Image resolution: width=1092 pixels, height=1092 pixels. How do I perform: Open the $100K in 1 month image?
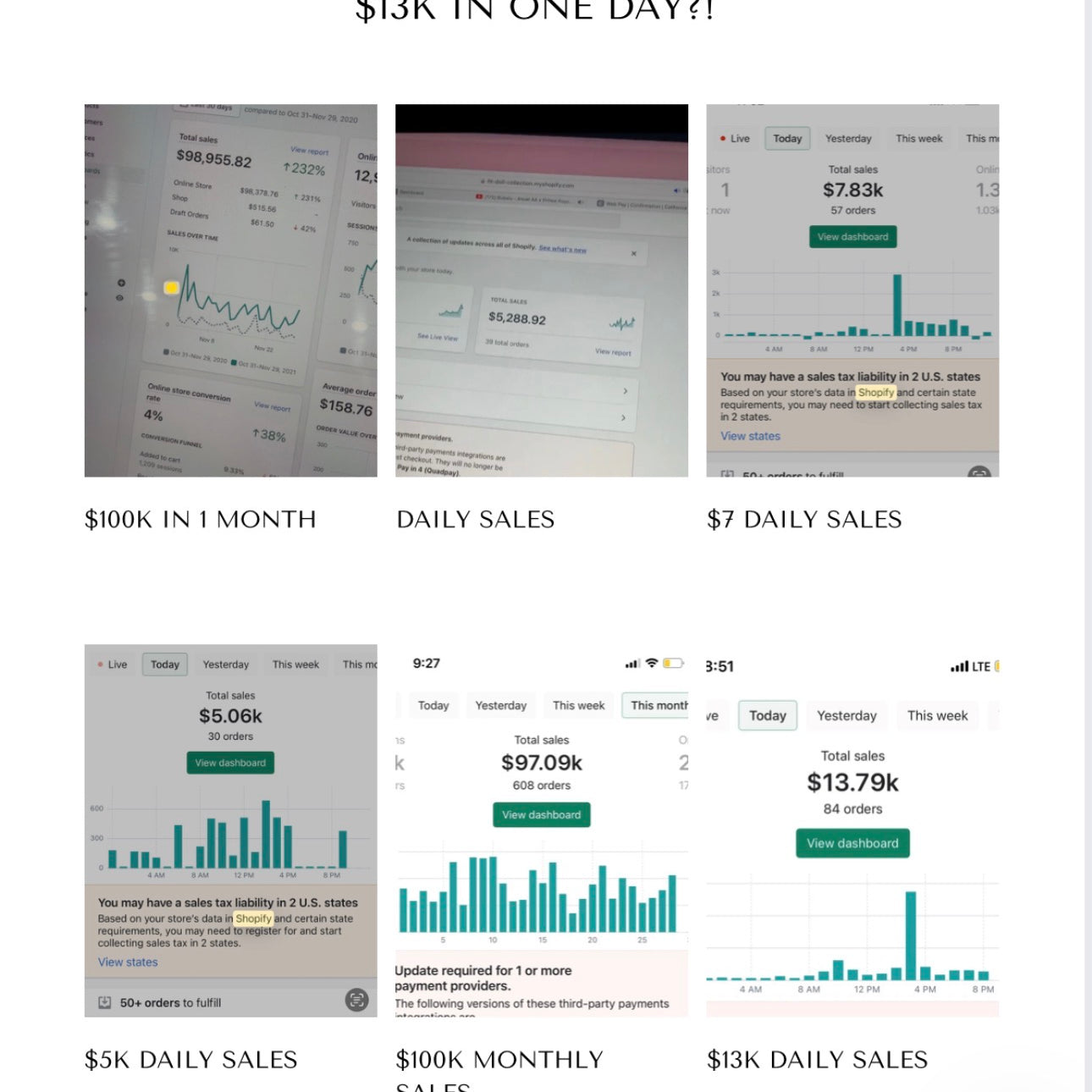230,290
